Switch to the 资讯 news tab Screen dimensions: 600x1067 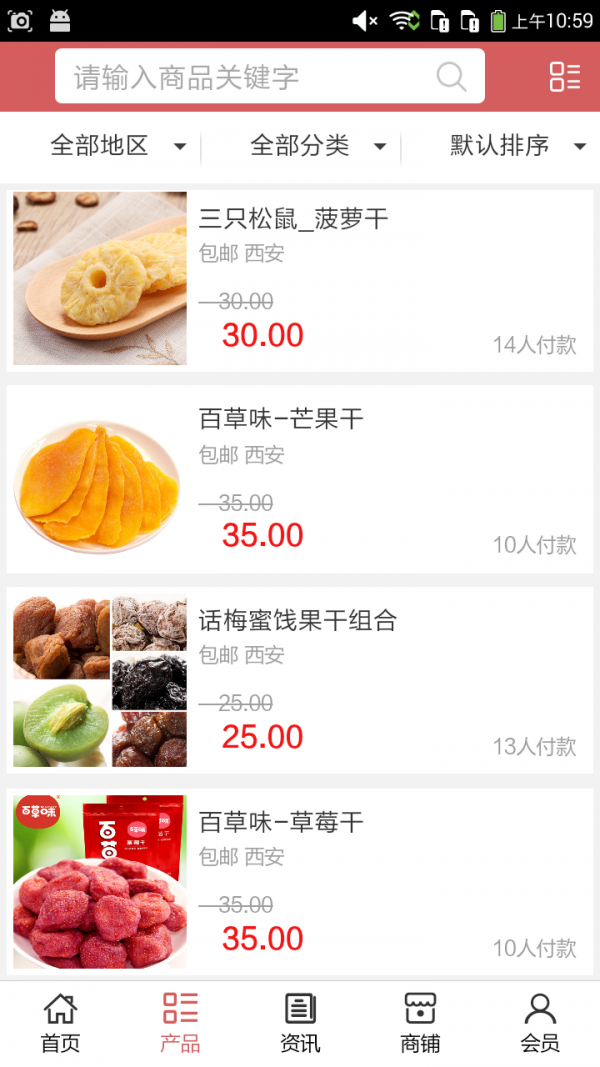(x=300, y=1023)
